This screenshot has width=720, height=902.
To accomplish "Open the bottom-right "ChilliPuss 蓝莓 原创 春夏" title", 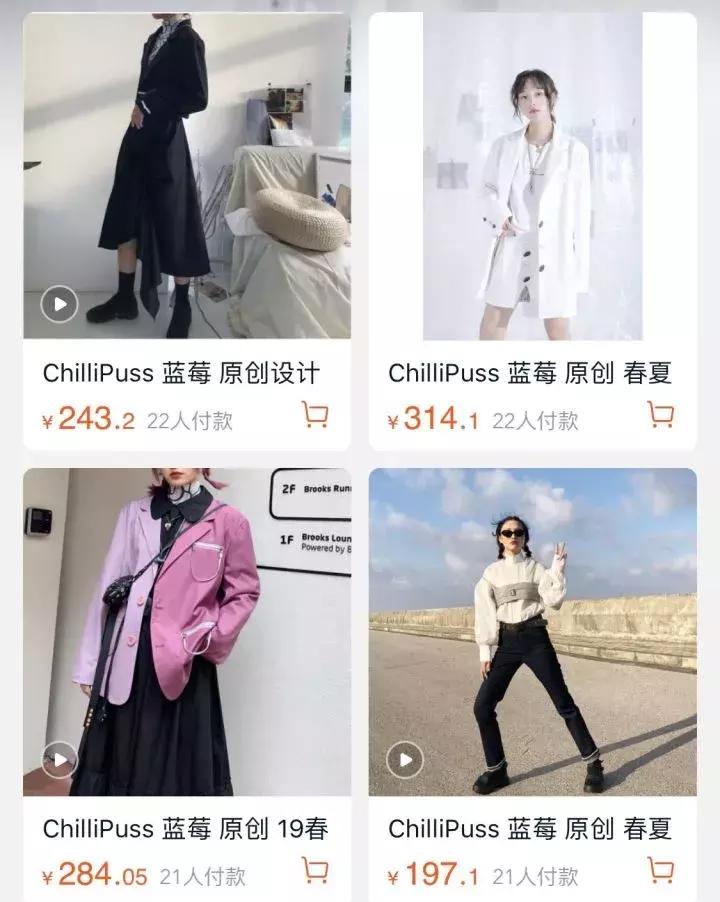I will tap(528, 827).
